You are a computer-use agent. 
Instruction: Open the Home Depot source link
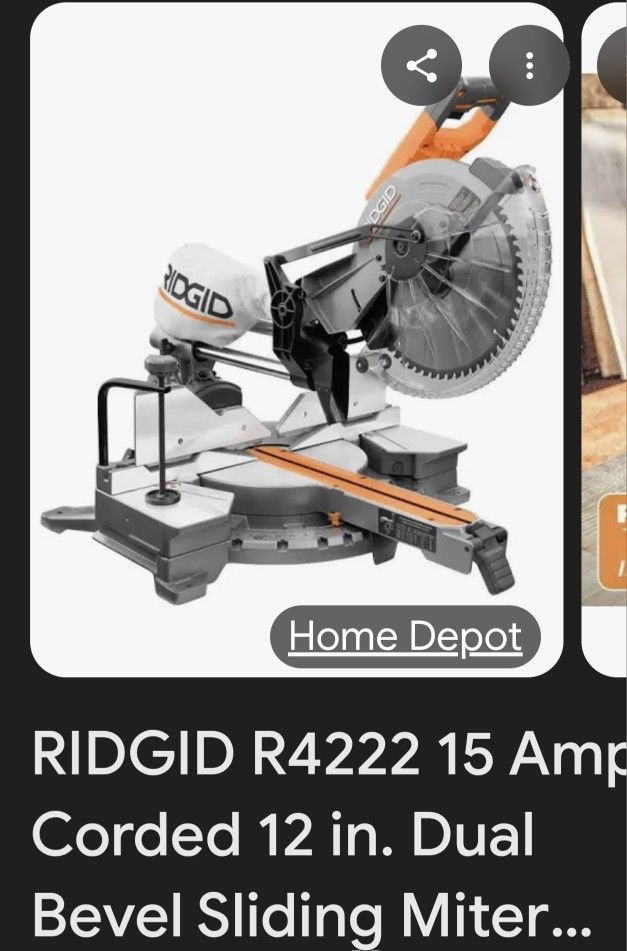pyautogui.click(x=405, y=637)
